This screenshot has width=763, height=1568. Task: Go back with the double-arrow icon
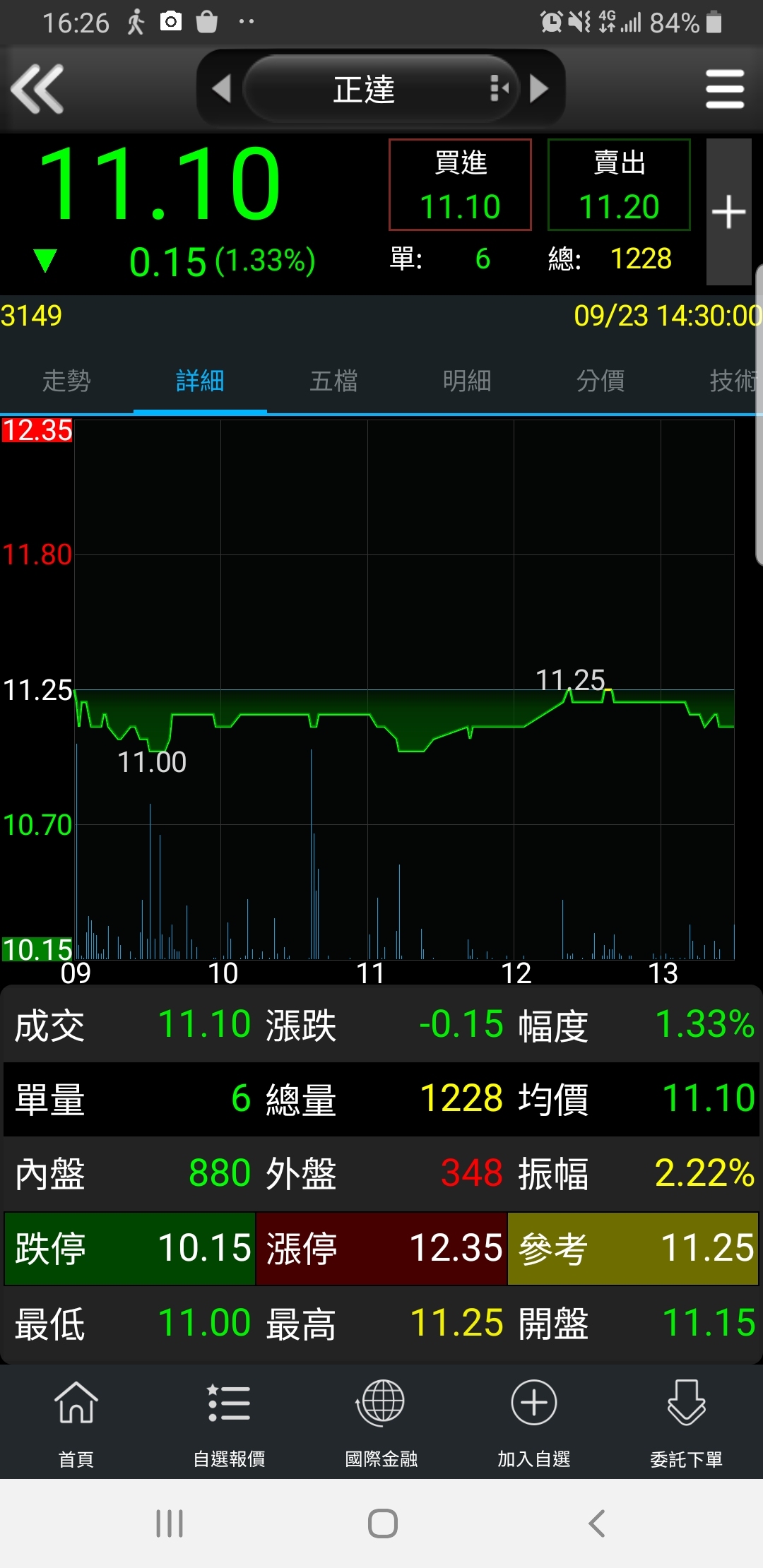tap(38, 89)
